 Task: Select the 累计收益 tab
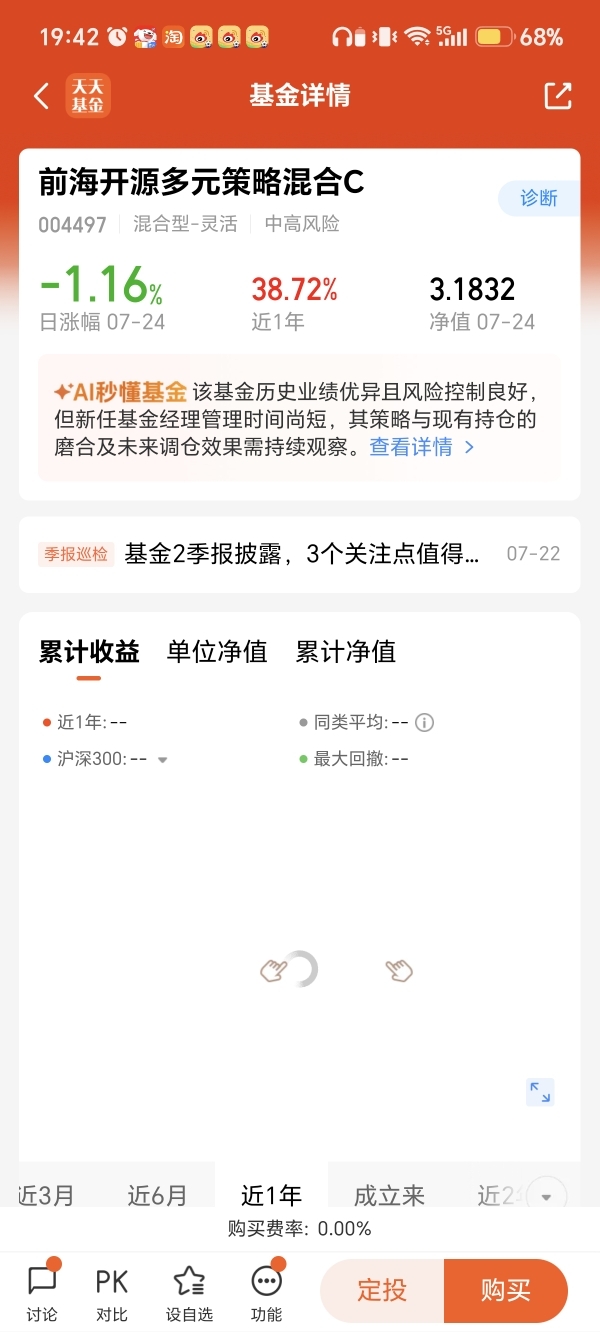[89, 652]
